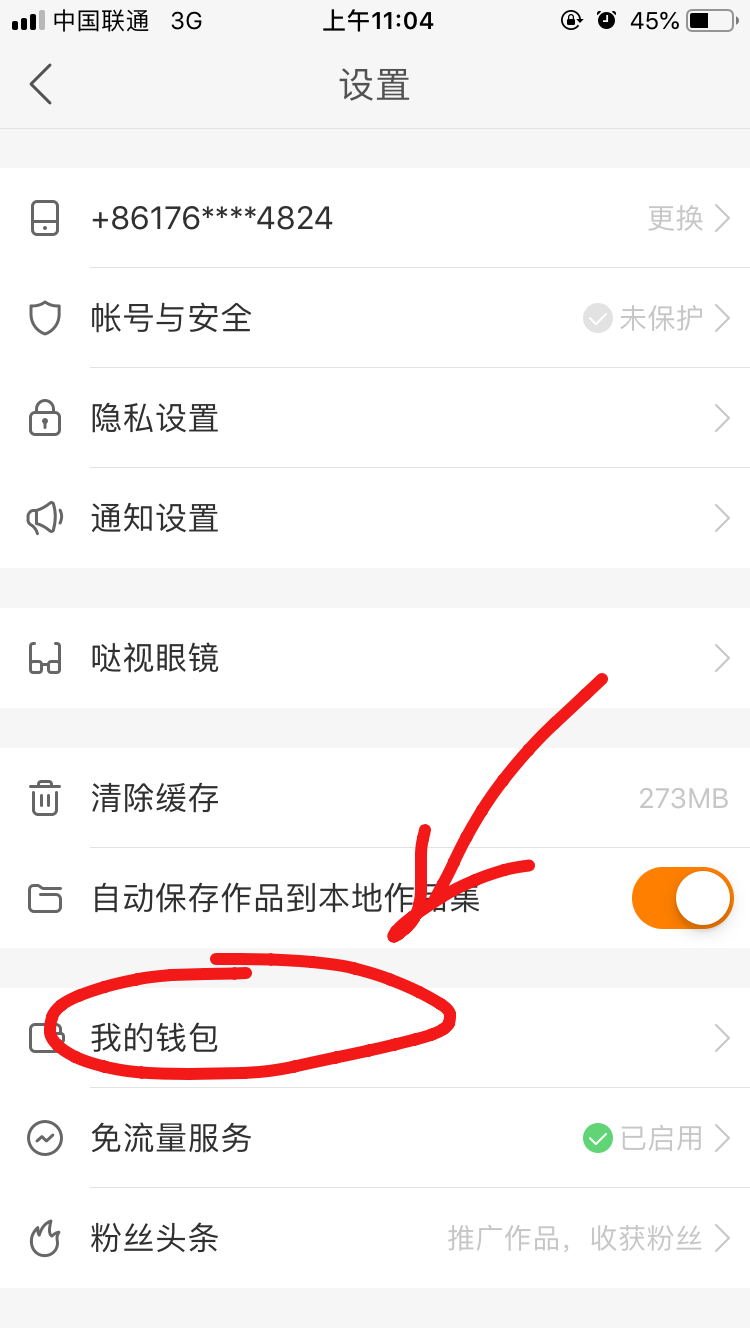The width and height of the screenshot is (750, 1334).
Task: Click the trash icon next to 清除缓存
Action: coord(44,798)
